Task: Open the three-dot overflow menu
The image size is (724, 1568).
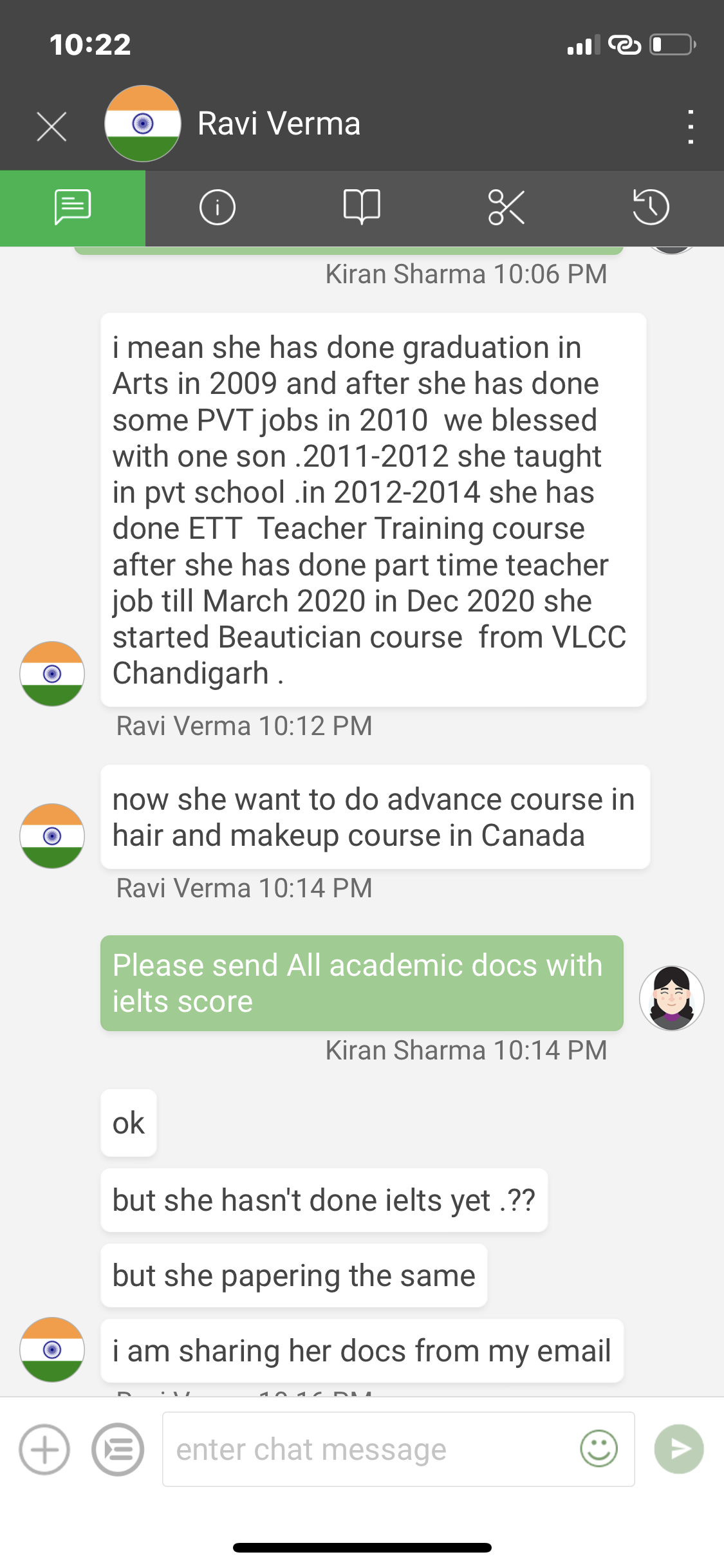Action: tap(691, 126)
